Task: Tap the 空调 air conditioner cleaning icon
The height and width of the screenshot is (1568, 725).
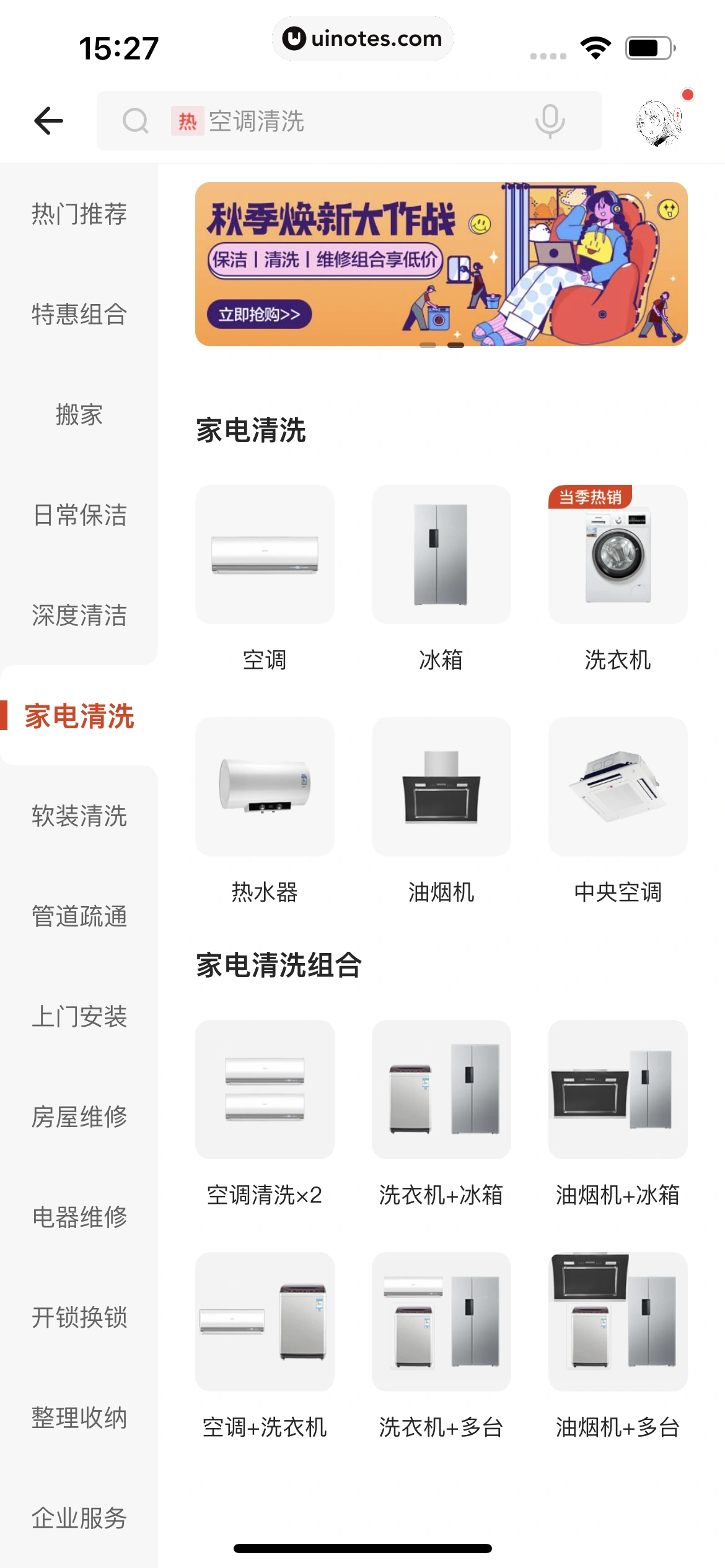Action: click(264, 553)
